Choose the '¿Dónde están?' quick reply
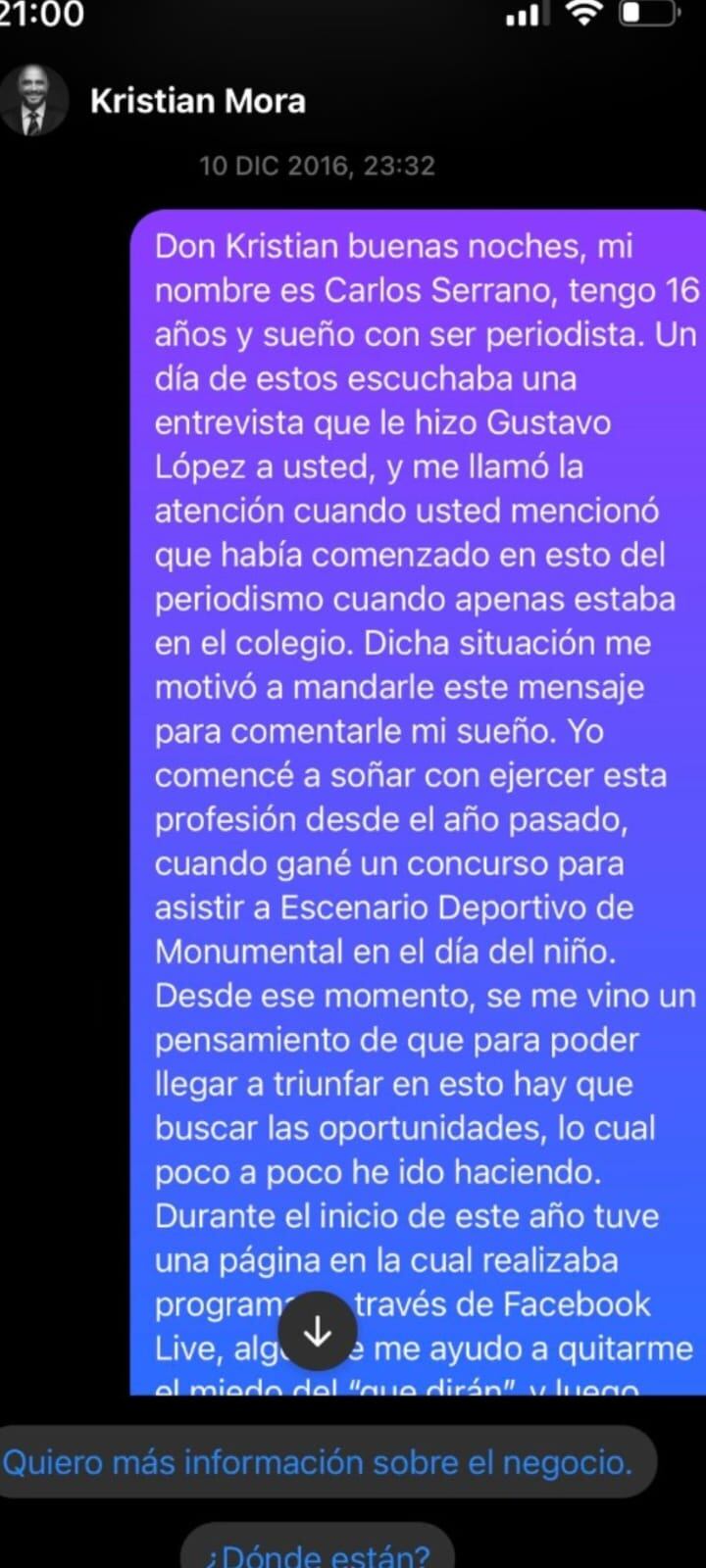706x1568 pixels. (x=317, y=1551)
